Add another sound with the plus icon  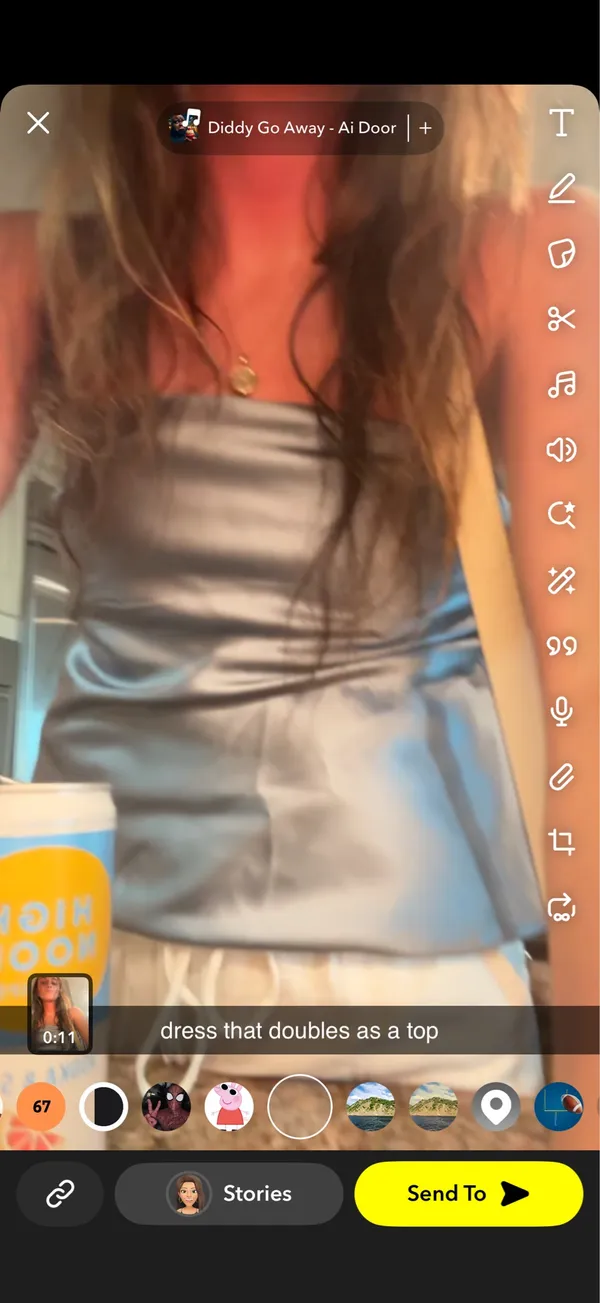(x=425, y=128)
